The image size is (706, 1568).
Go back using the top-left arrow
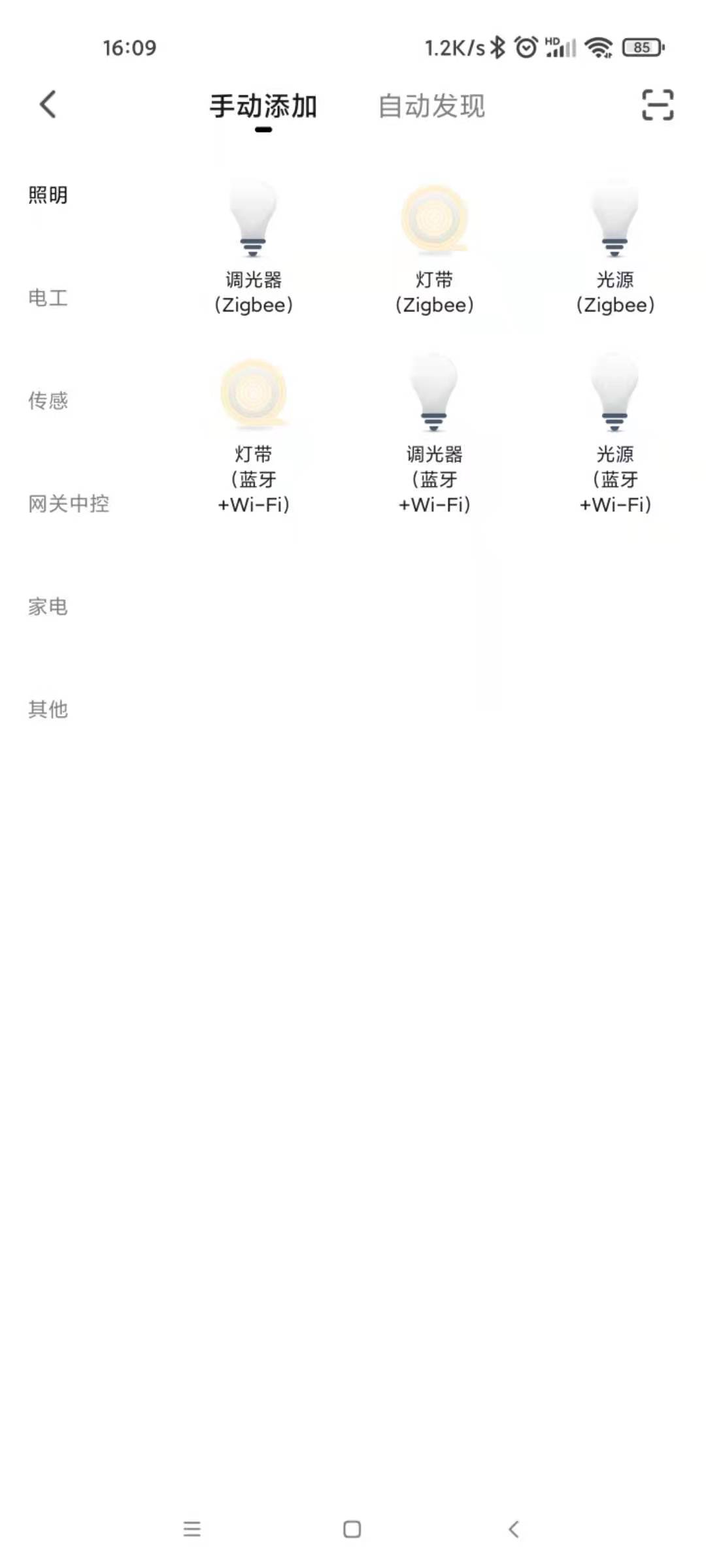pos(48,105)
